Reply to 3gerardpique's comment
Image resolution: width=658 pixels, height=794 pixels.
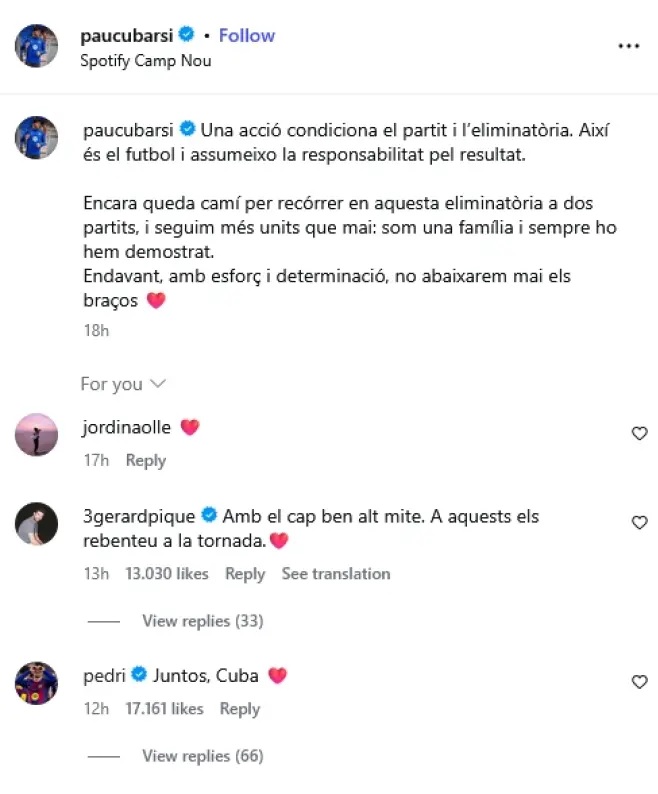pos(245,574)
